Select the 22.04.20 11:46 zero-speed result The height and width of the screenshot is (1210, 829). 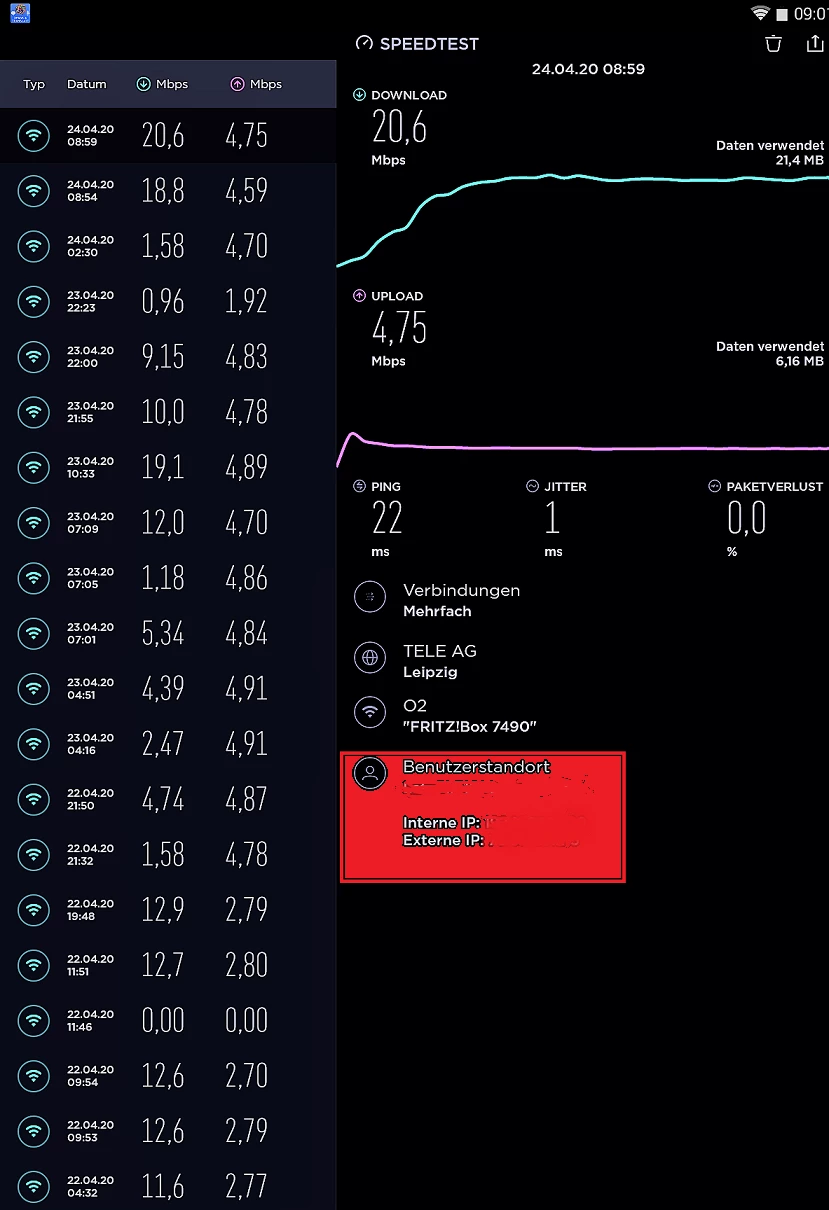coord(168,1020)
